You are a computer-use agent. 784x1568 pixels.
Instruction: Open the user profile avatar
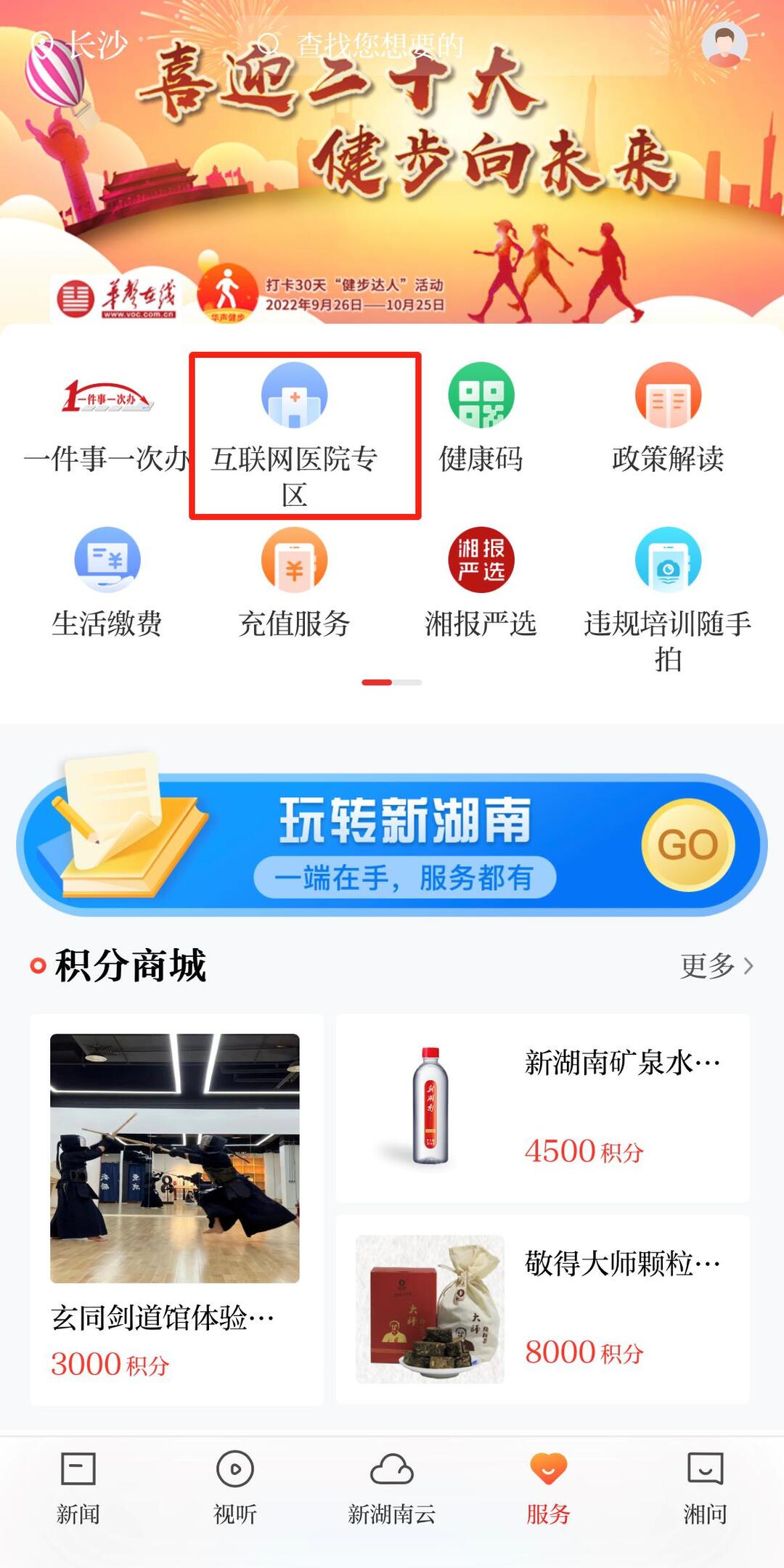click(x=724, y=45)
